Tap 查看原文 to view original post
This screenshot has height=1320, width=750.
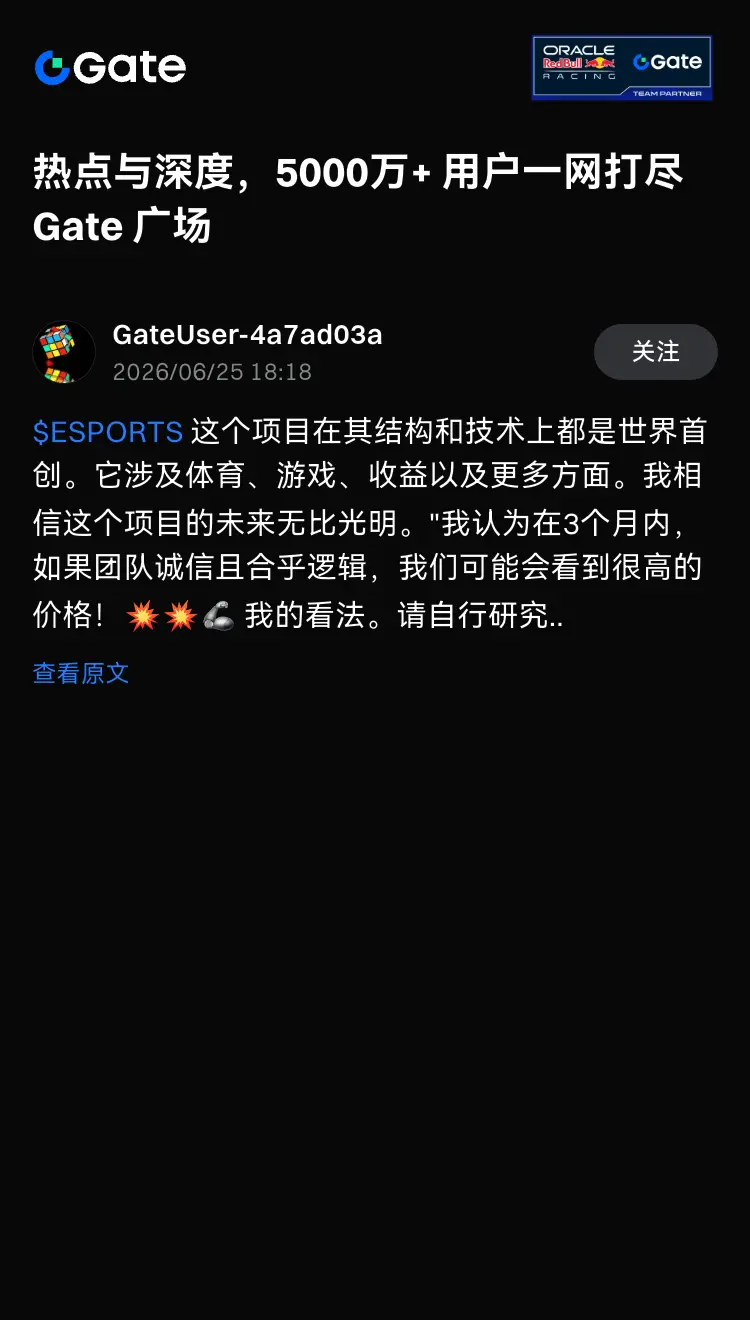tap(81, 673)
